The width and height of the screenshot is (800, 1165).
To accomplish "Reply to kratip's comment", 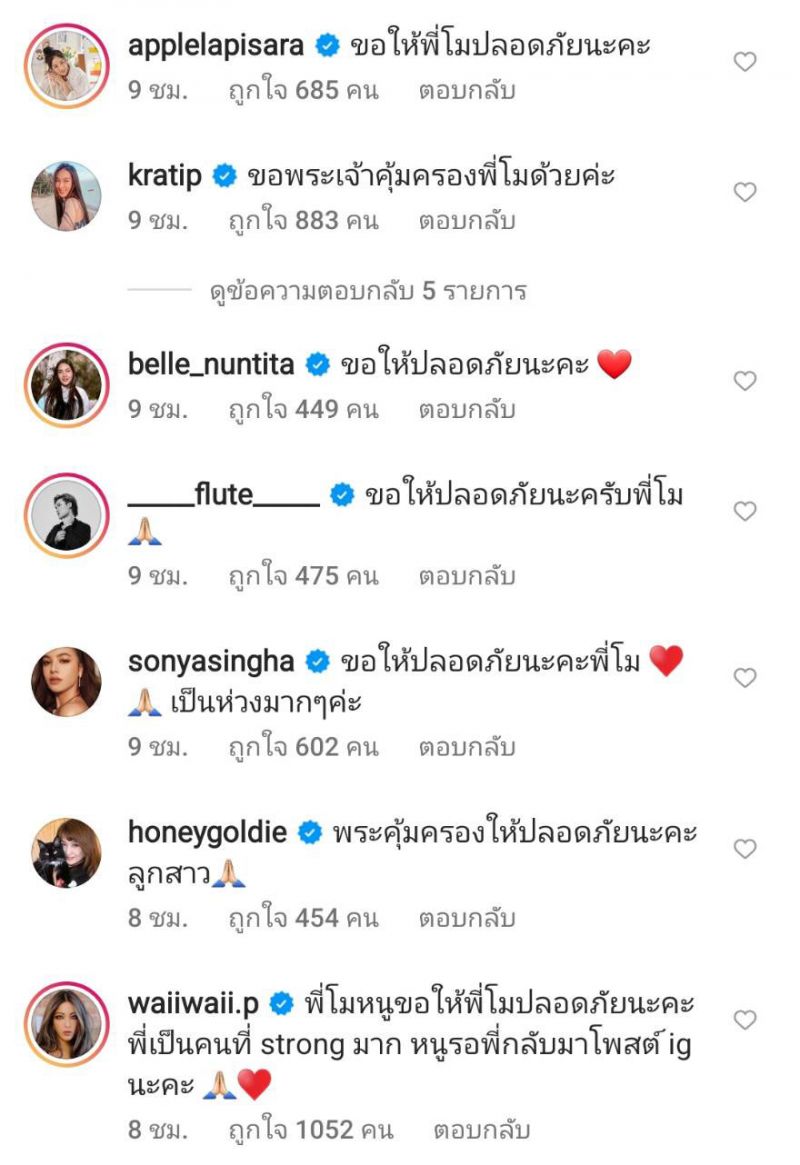I will pos(467,221).
